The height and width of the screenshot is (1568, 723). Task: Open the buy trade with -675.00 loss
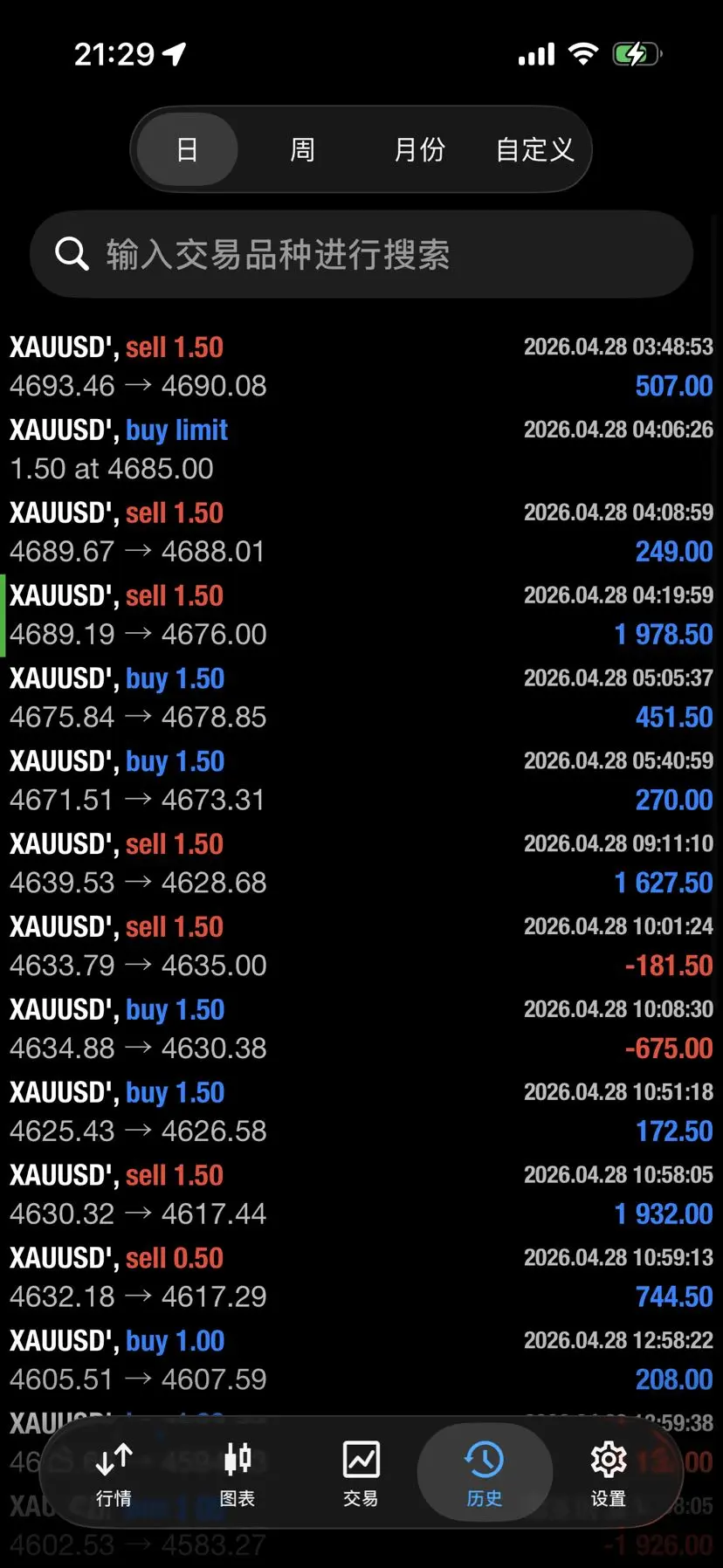pyautogui.click(x=361, y=1029)
